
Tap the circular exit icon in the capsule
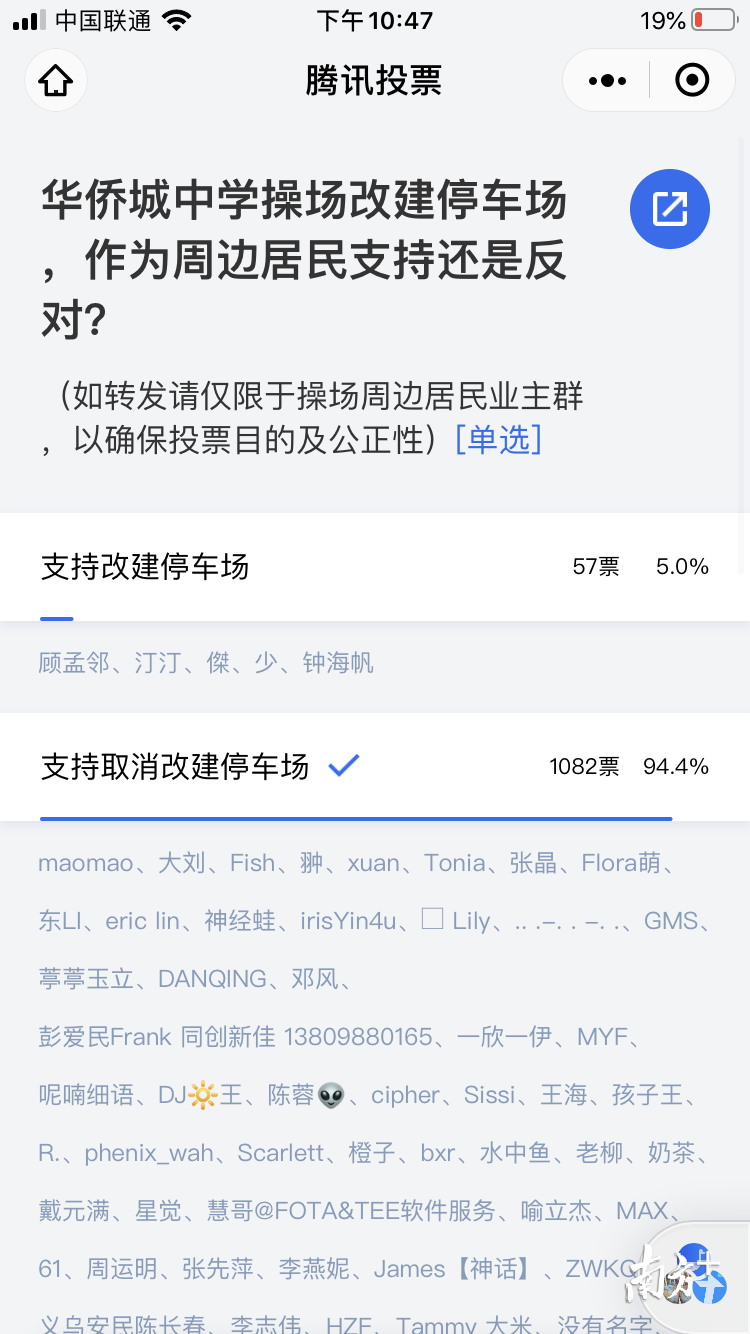[692, 80]
